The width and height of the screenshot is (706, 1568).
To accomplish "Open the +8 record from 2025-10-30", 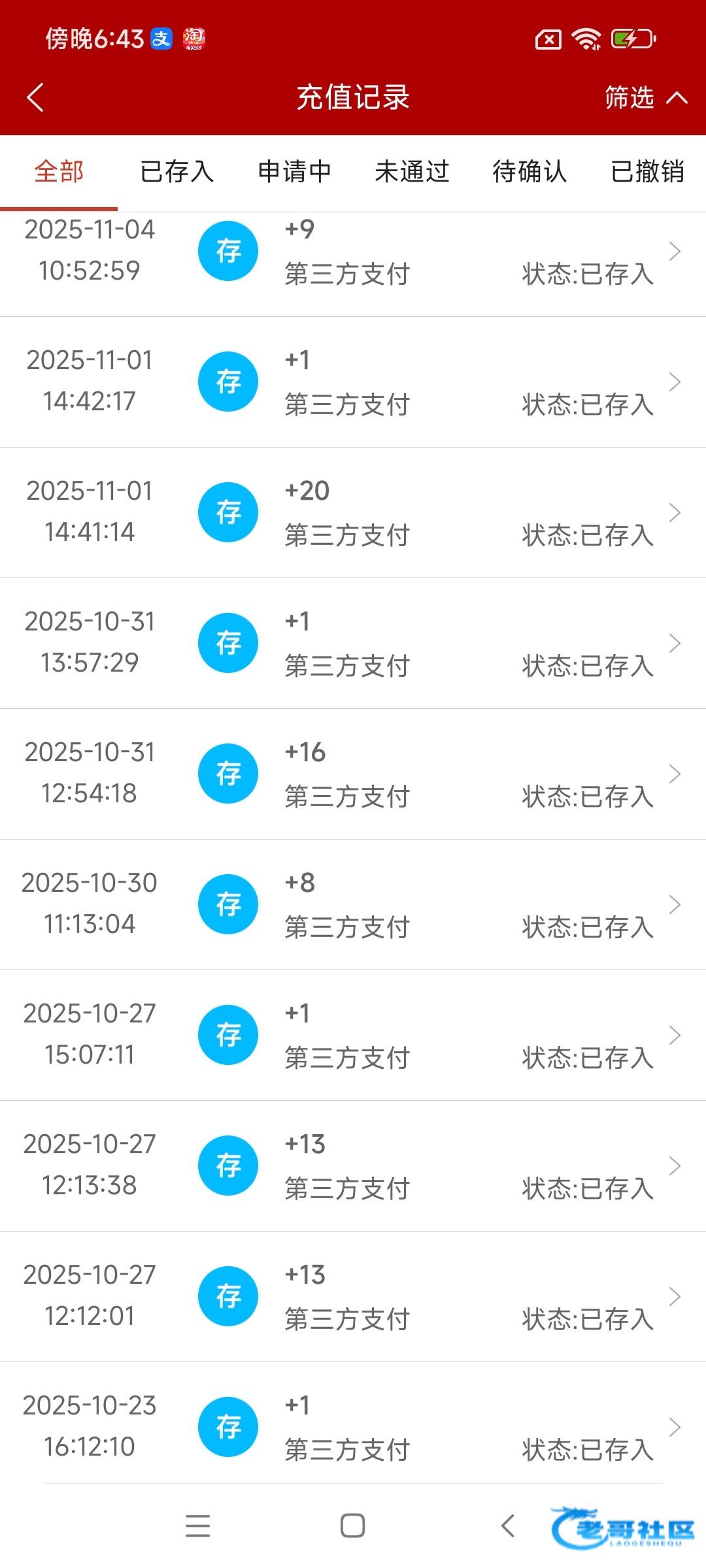I will (x=353, y=905).
